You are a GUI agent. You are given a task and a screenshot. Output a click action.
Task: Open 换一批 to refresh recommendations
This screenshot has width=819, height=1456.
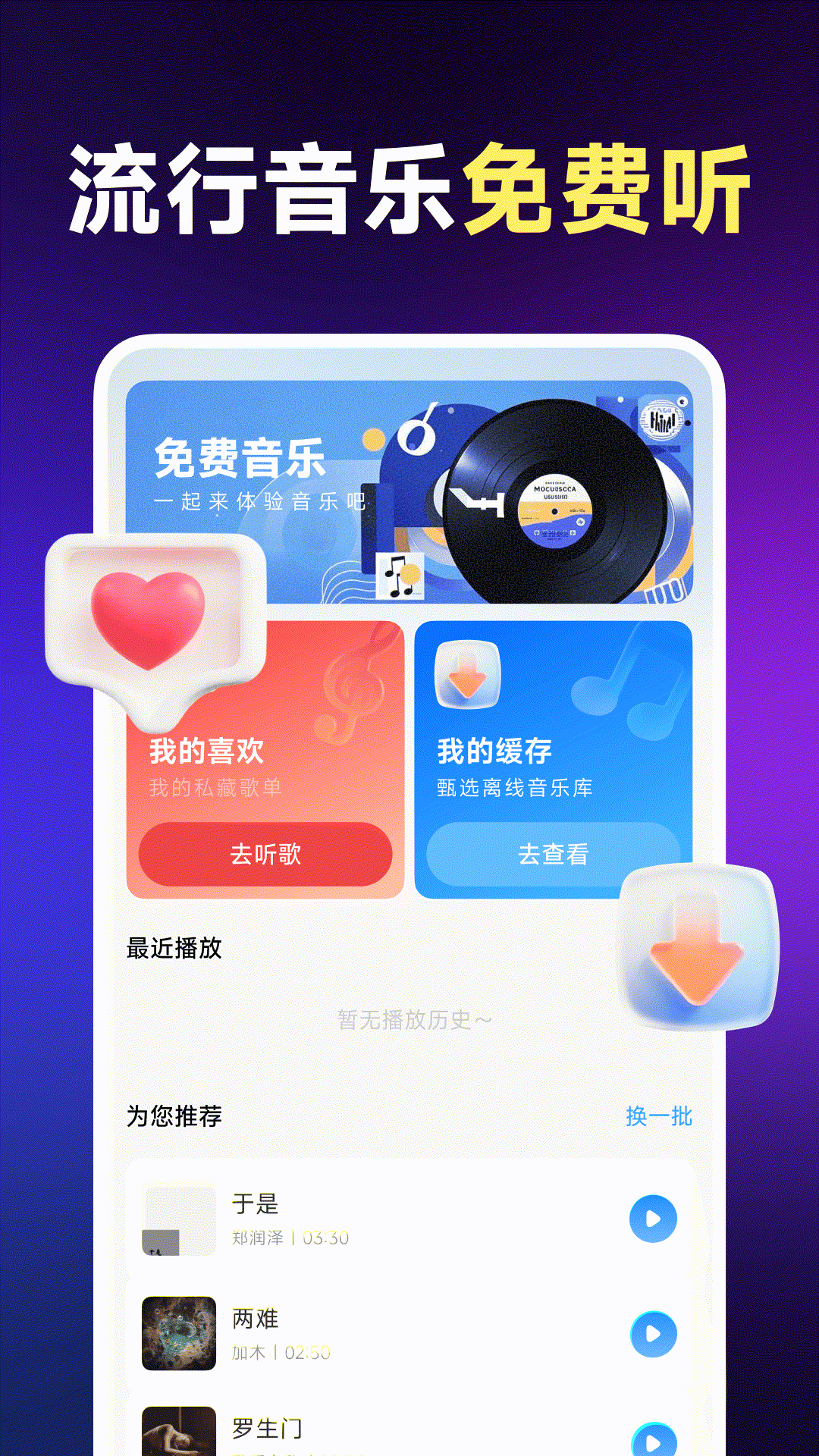tap(659, 1116)
